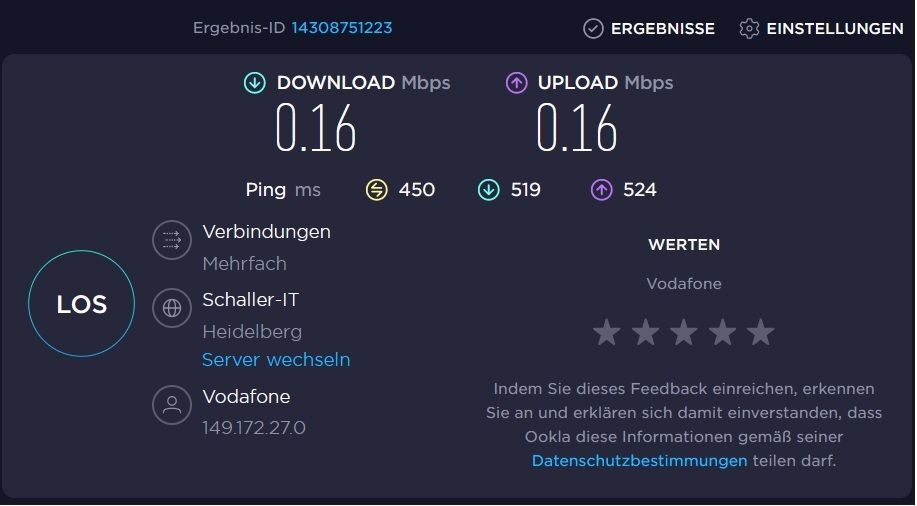This screenshot has height=506, width=917.
Task: Open the Datenschutzbestimmungen link
Action: (x=639, y=461)
